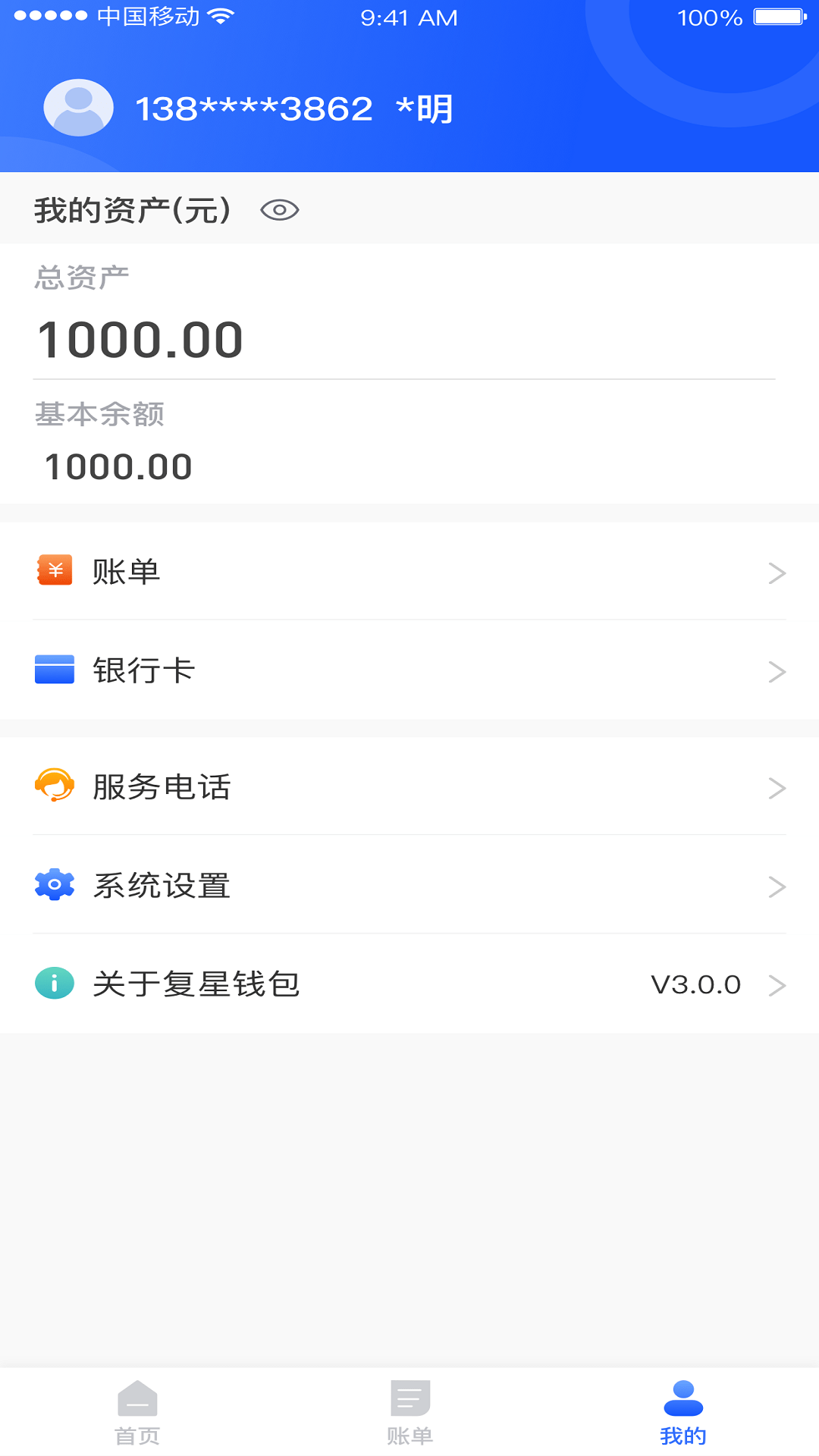Click the 关于复星钱包 info icon
819x1456 pixels.
[x=54, y=984]
